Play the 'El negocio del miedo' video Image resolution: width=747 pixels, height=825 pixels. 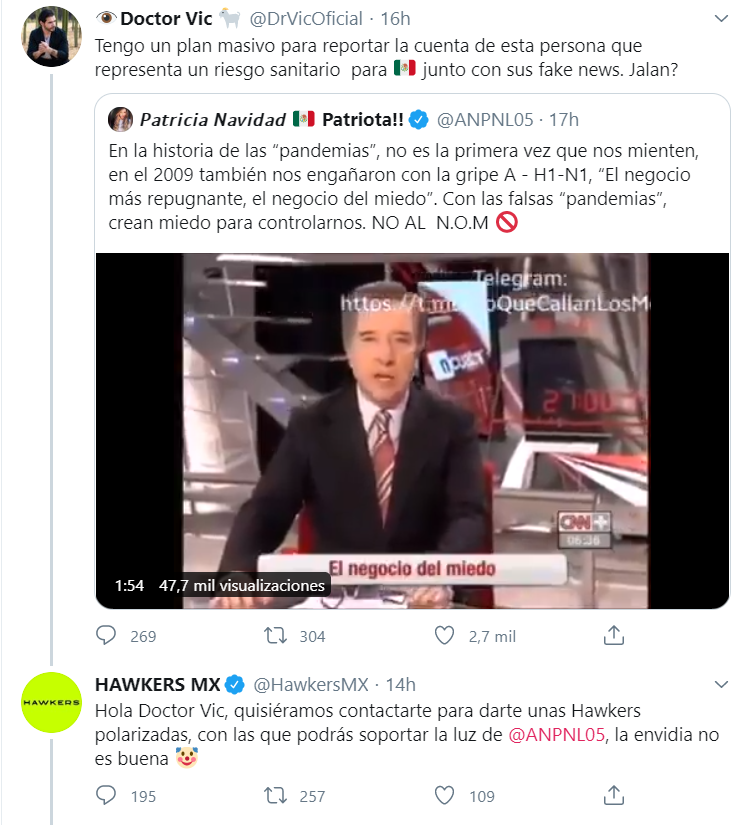click(412, 430)
